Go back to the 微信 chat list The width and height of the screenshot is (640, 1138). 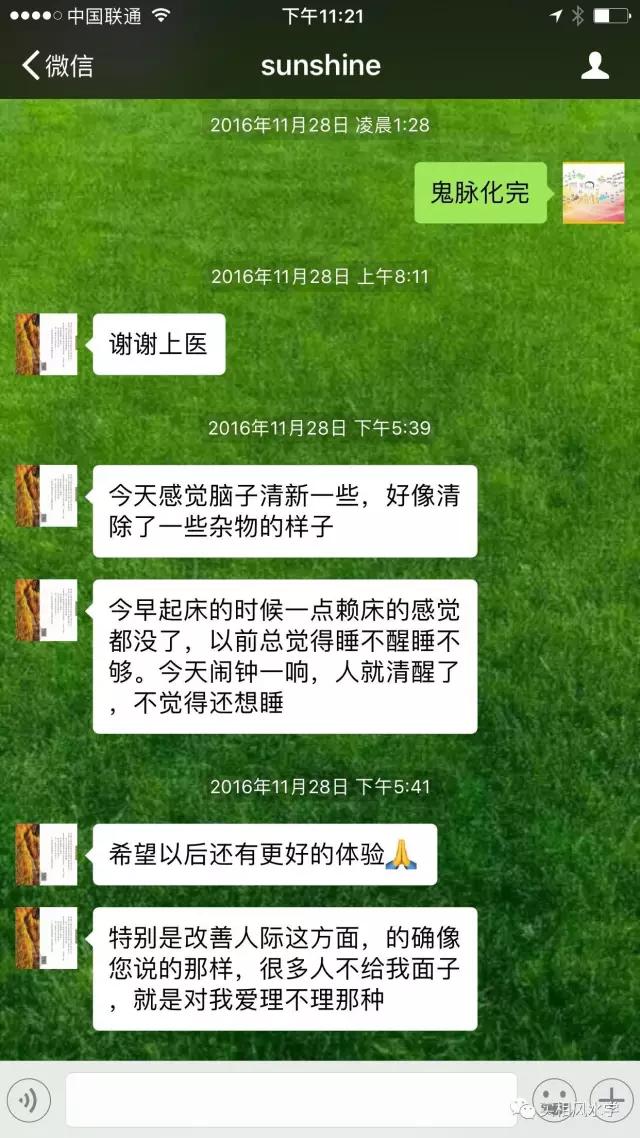[57, 66]
